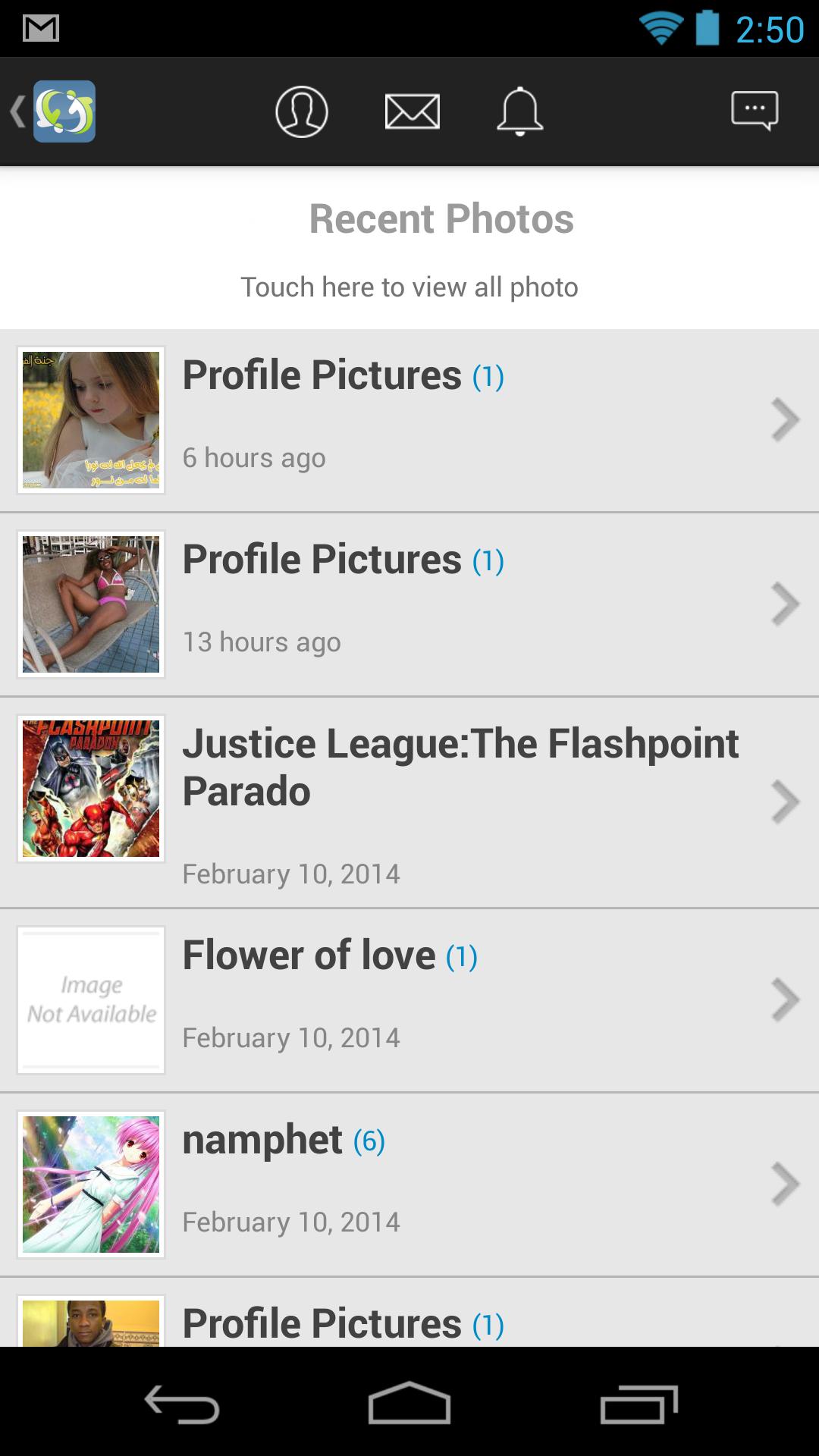Open Profile Pictures album from 6 hours ago

click(x=409, y=420)
